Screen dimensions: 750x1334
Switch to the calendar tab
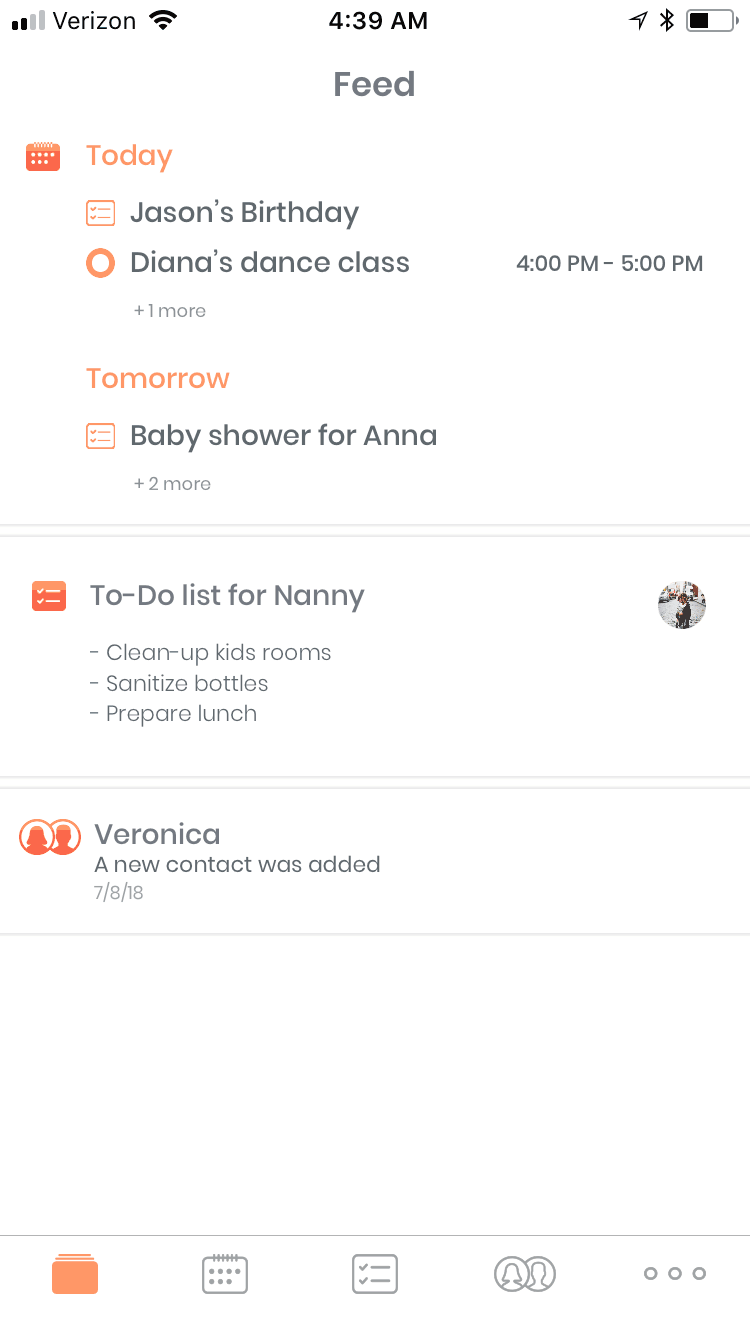click(225, 1274)
